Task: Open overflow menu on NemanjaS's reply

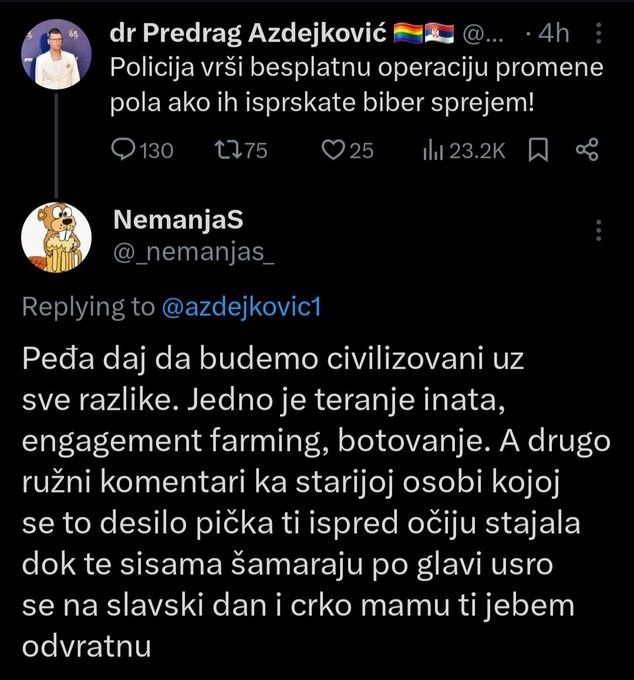Action: (598, 230)
